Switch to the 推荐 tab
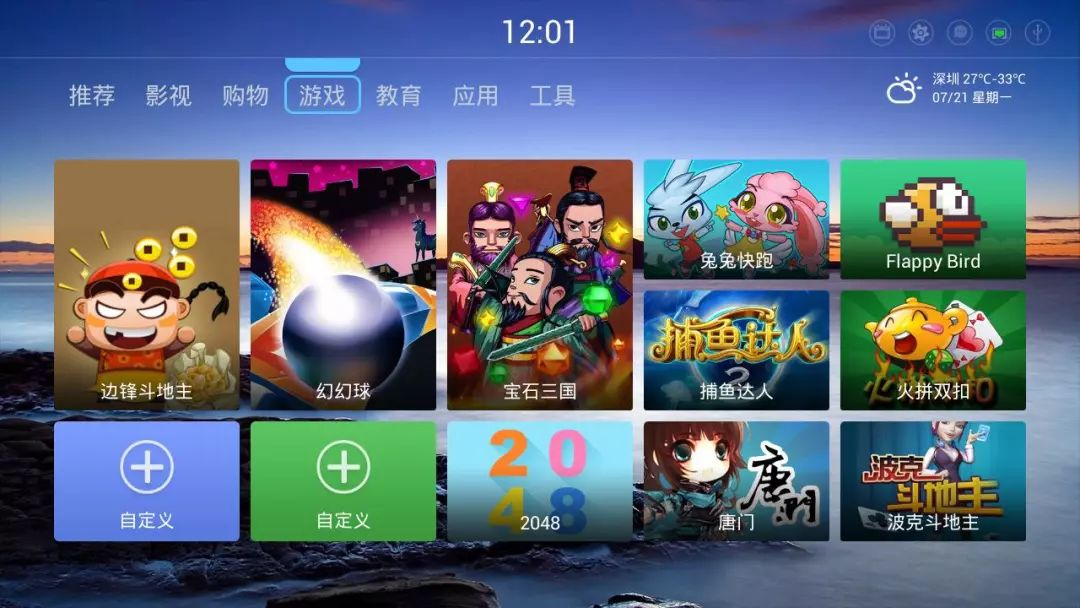The image size is (1080, 608). click(x=92, y=96)
